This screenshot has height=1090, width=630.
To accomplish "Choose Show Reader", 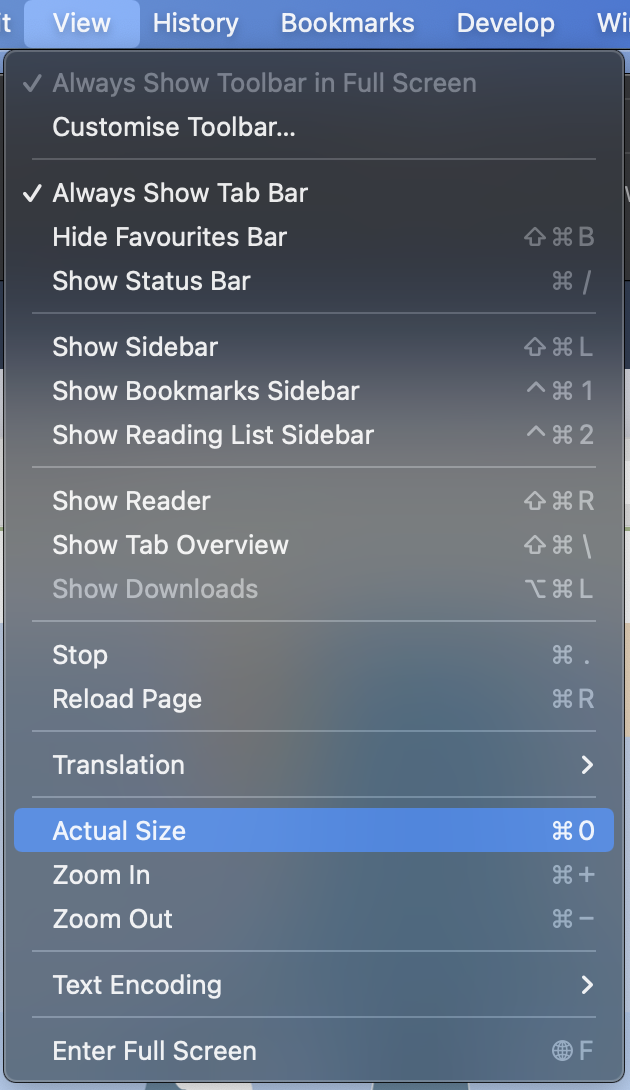I will point(314,501).
